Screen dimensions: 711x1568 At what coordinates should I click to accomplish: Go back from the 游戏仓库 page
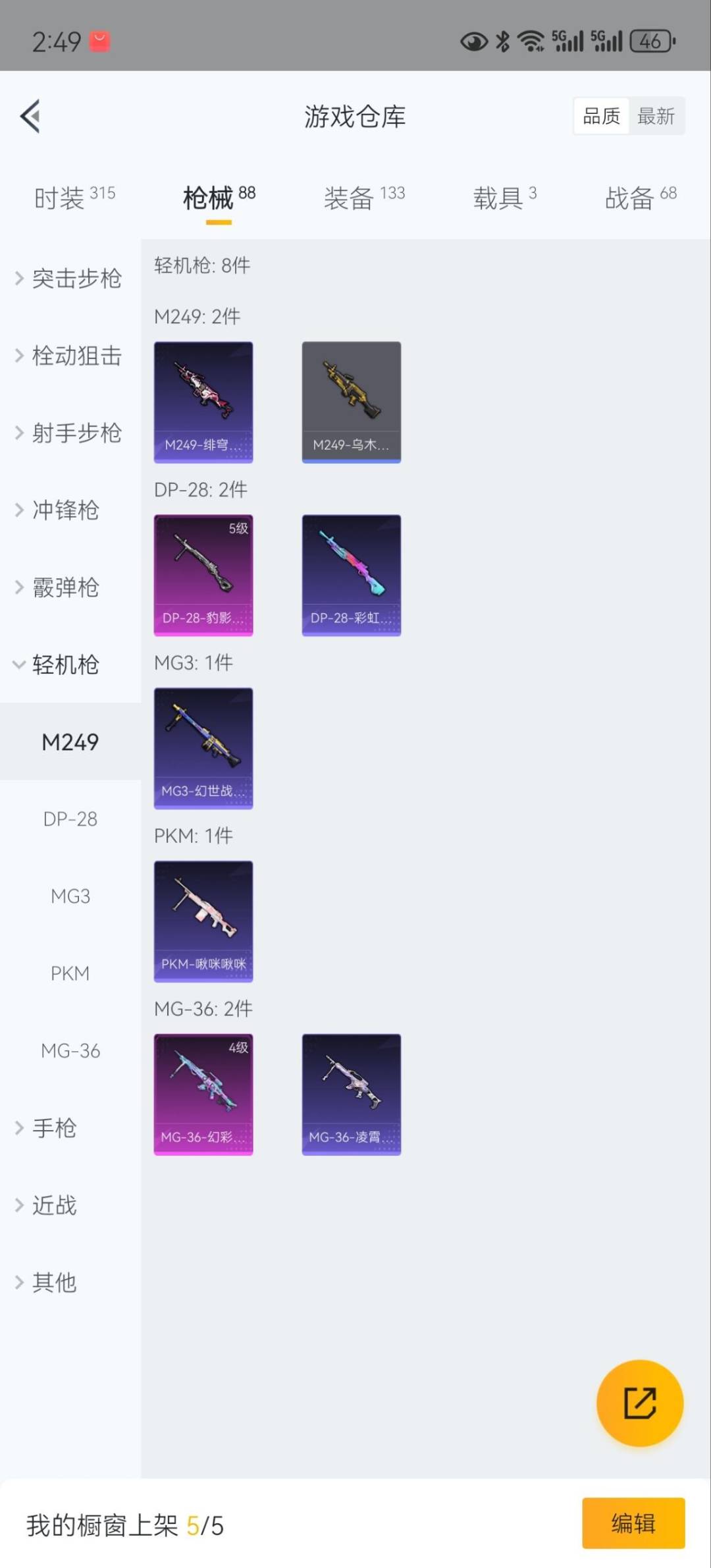point(30,117)
